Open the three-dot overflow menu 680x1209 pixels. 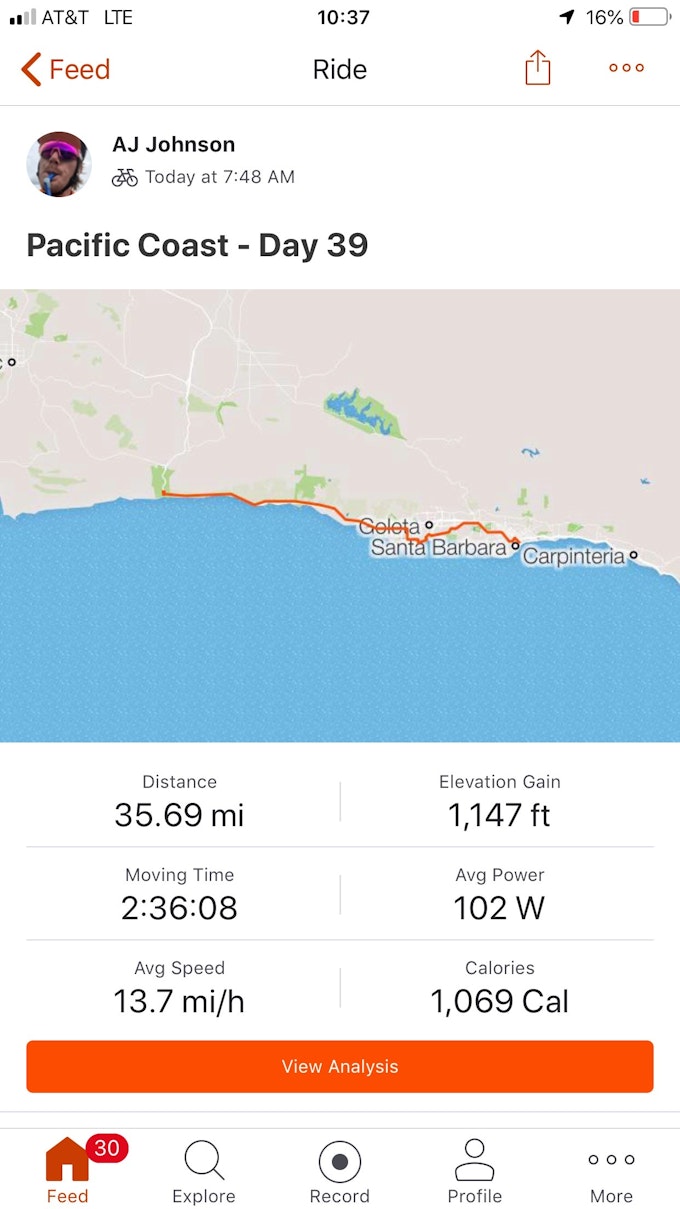[626, 68]
